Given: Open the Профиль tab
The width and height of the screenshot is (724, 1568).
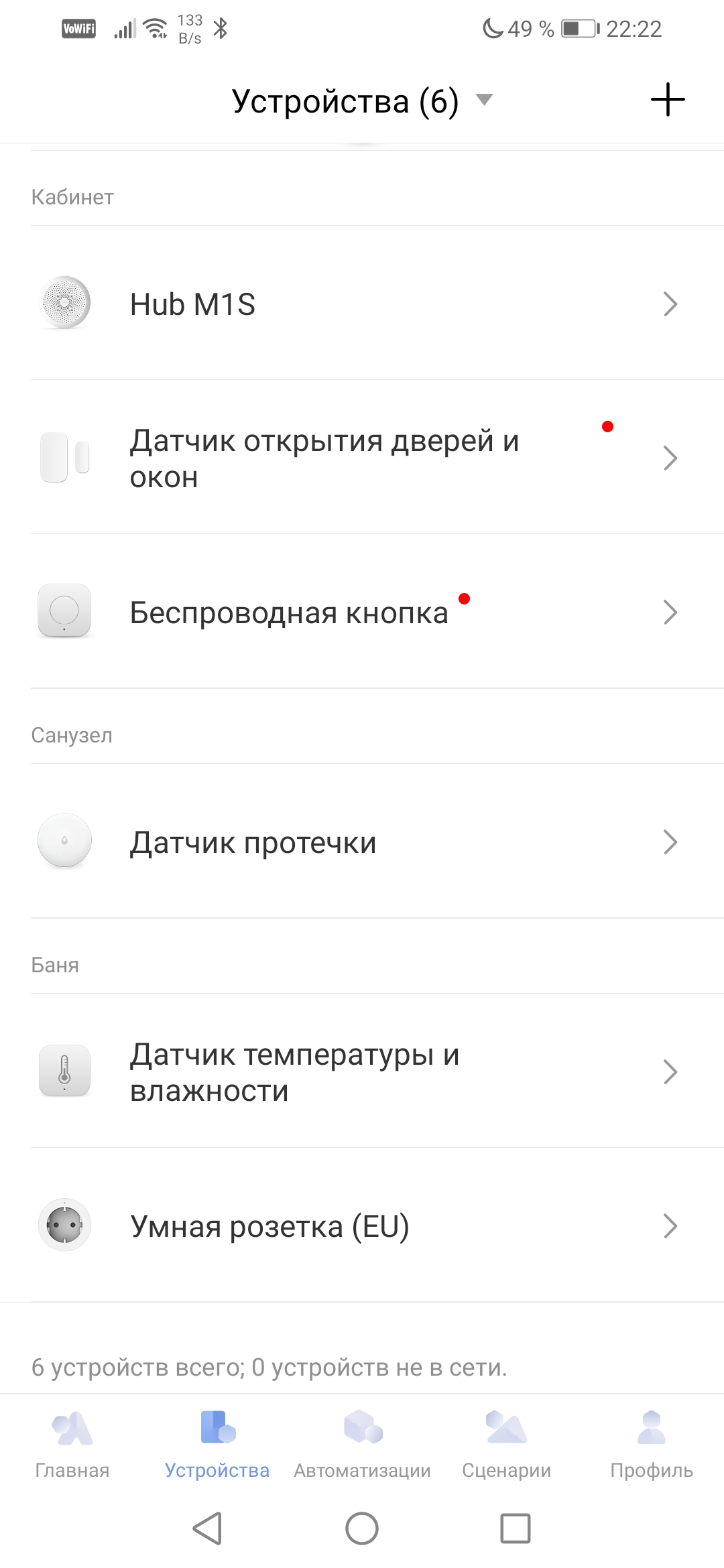Looking at the screenshot, I should (x=652, y=1445).
